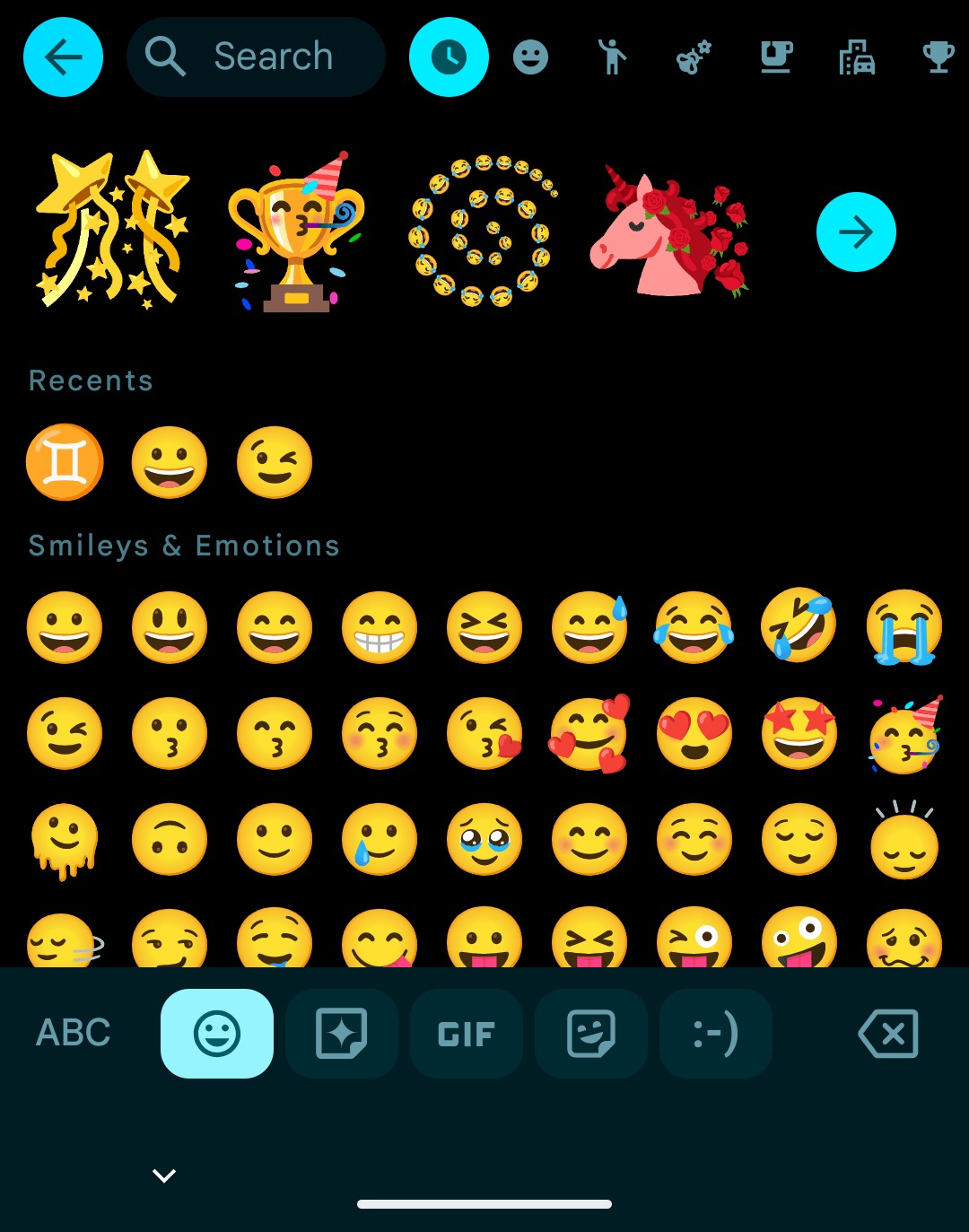The image size is (969, 1232).
Task: Switch to text emoticons tab
Action: click(715, 1034)
